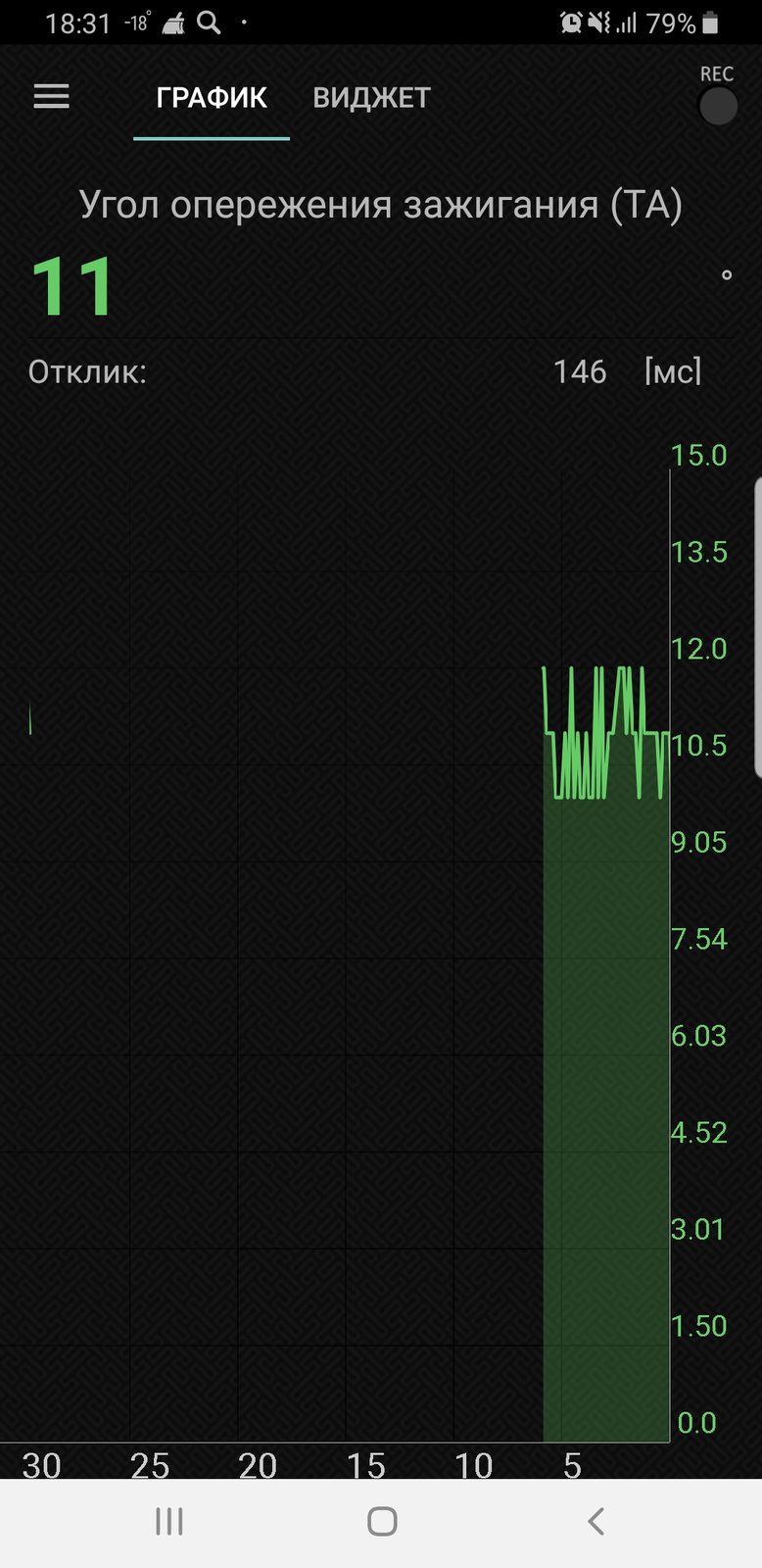This screenshot has height=1568, width=762.
Task: Go back using the system back button
Action: [x=595, y=1521]
